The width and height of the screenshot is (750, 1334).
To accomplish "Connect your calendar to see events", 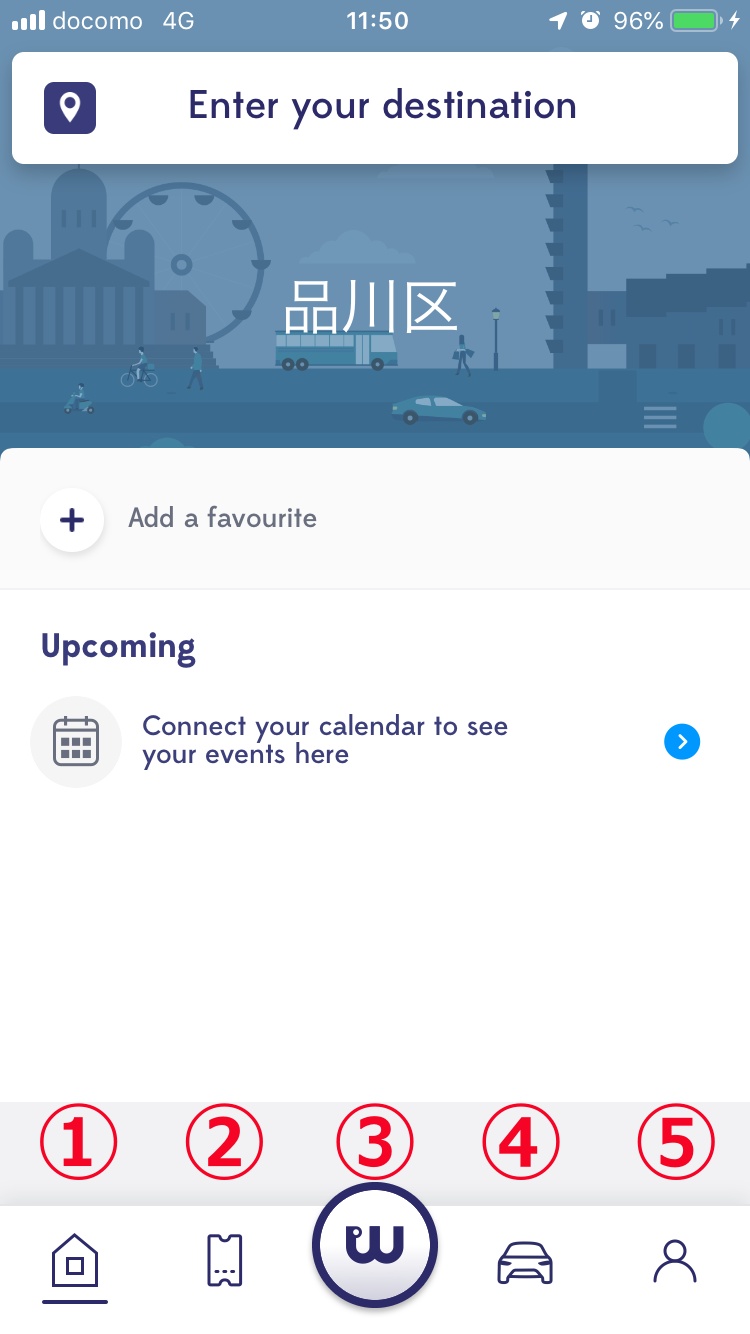I will pyautogui.click(x=681, y=741).
